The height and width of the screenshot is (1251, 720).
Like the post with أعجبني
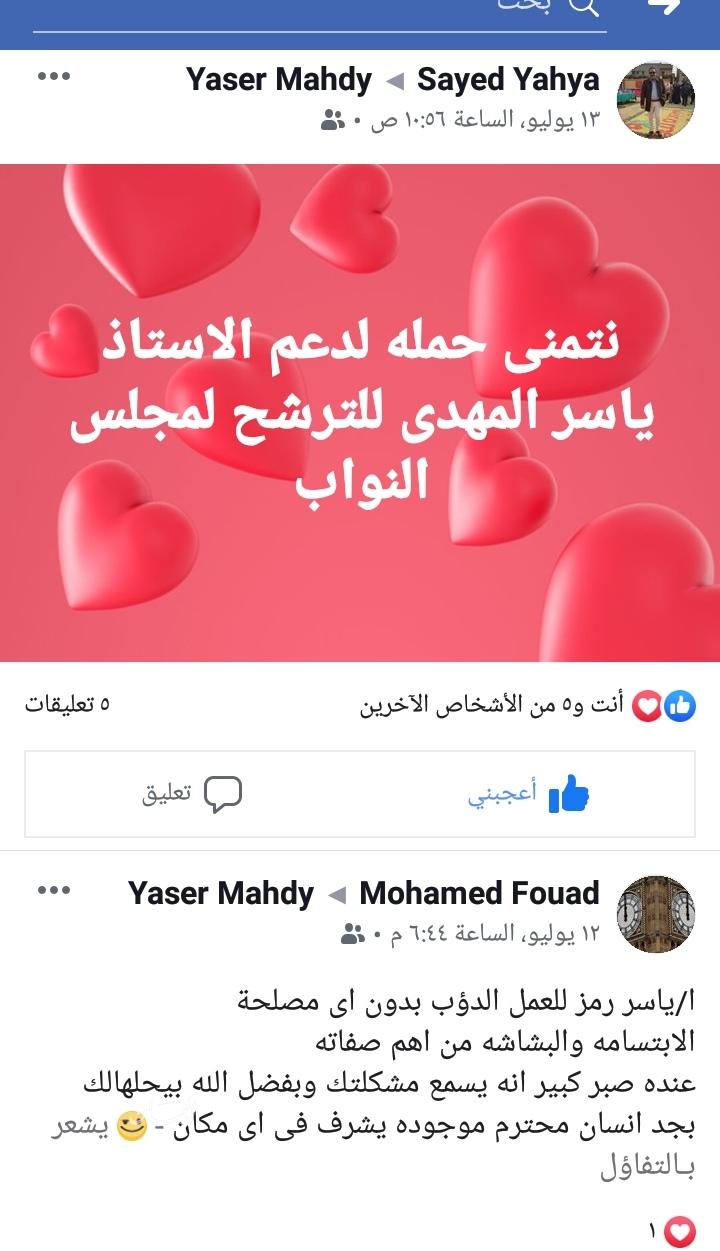click(x=528, y=794)
